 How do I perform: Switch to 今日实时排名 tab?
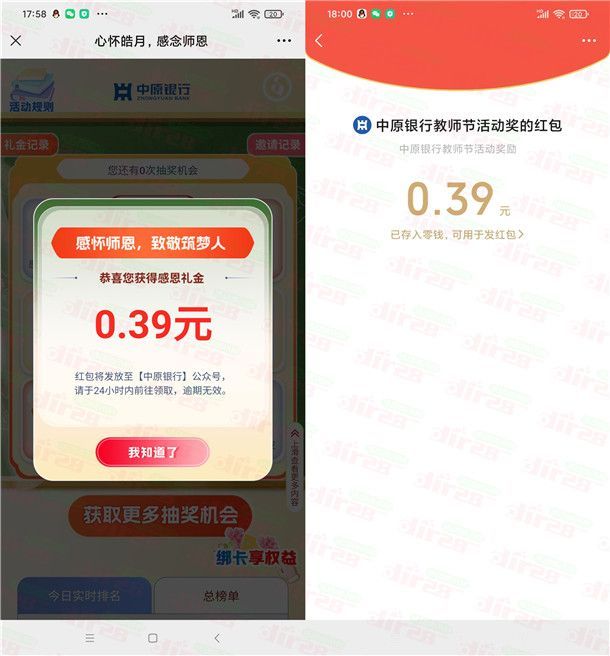click(x=85, y=596)
